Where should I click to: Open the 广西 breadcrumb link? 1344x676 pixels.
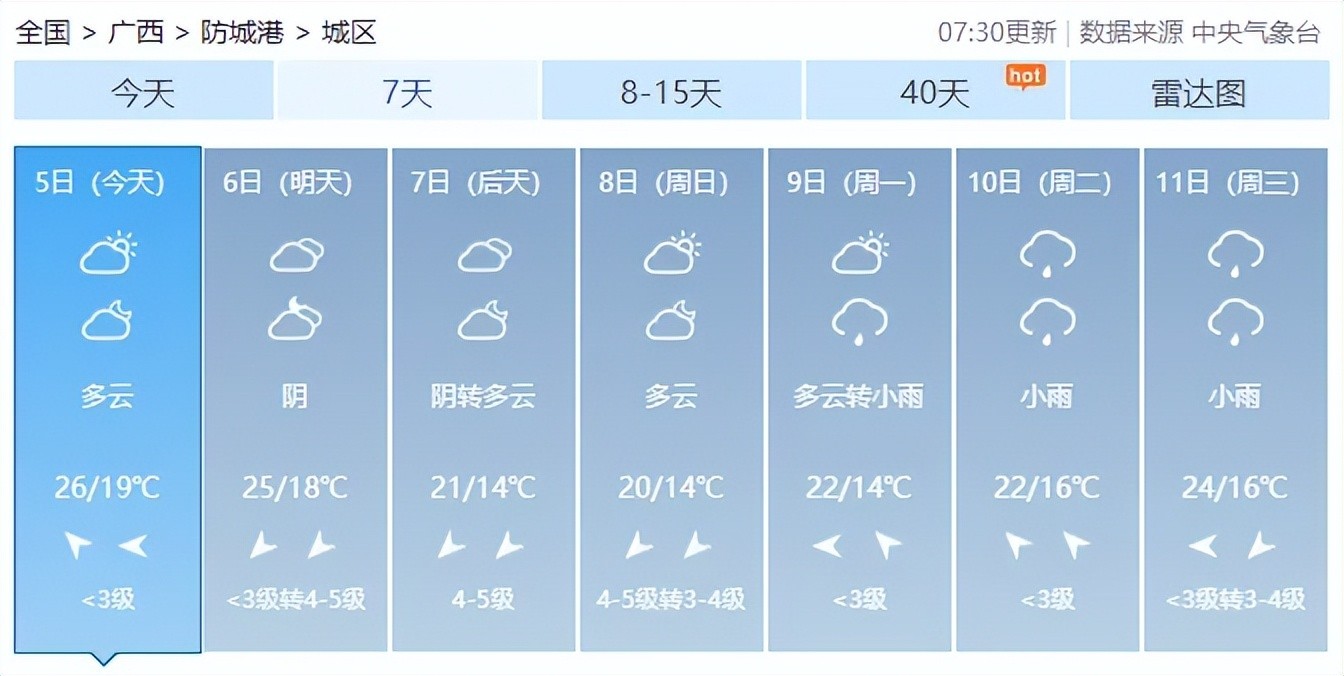click(136, 33)
